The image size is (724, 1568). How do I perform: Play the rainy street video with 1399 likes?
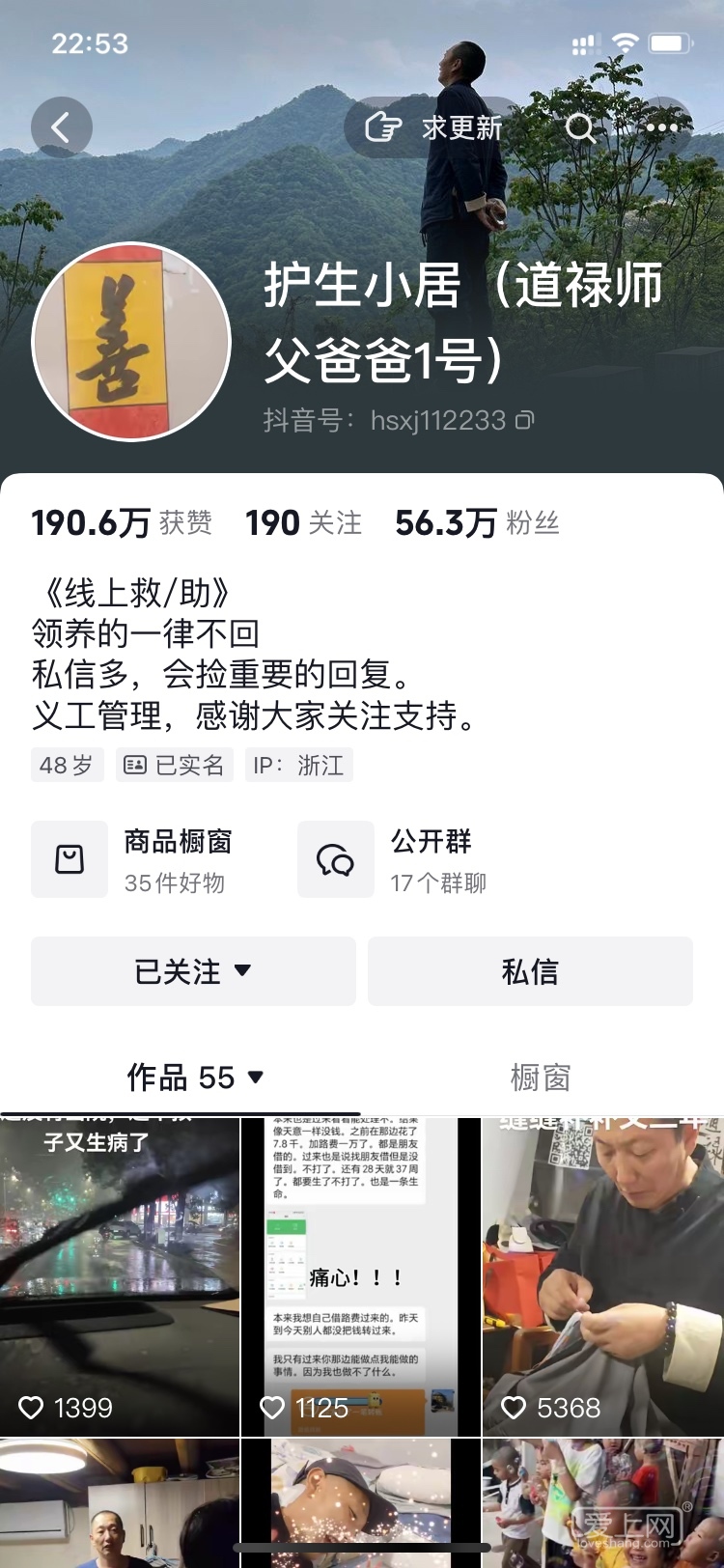point(119,1274)
